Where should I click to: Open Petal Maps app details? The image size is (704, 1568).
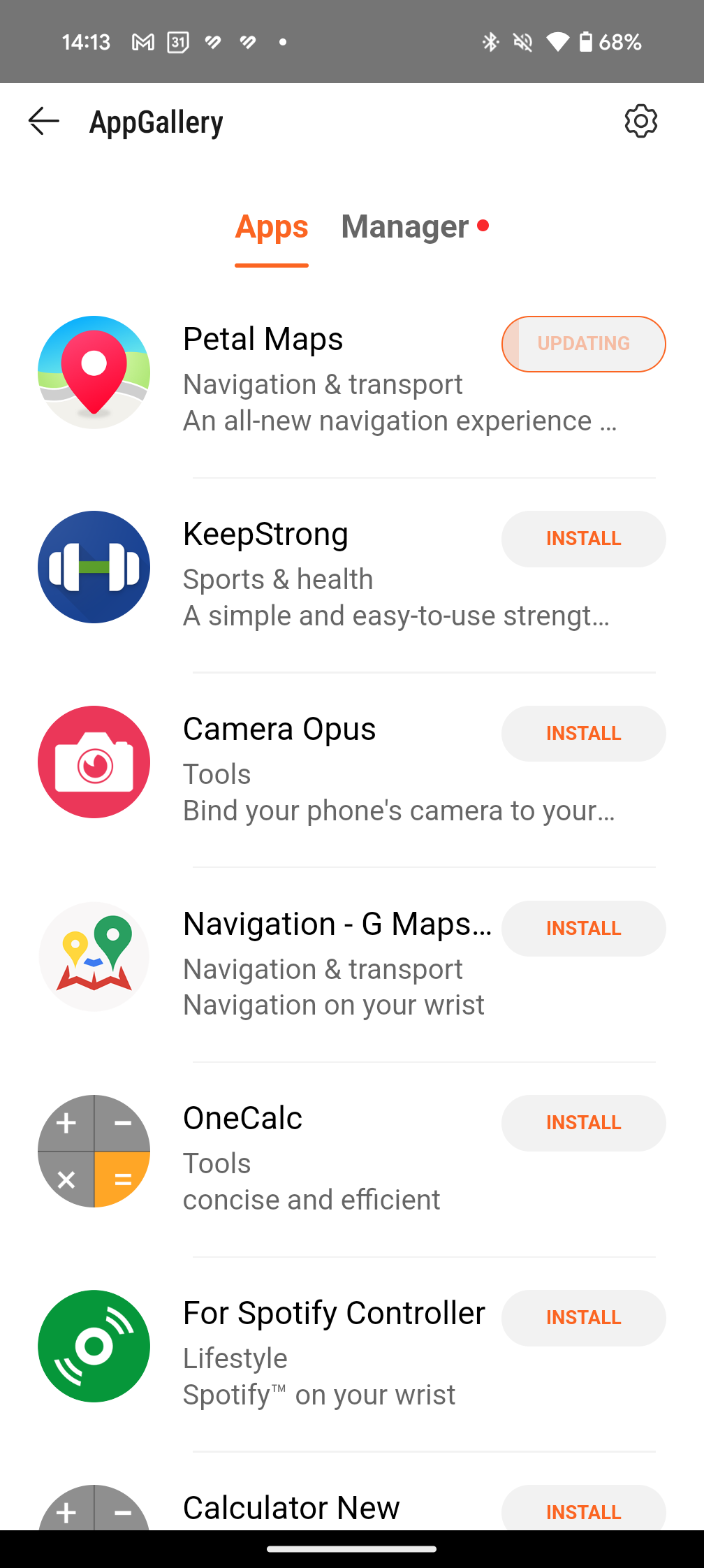263,340
